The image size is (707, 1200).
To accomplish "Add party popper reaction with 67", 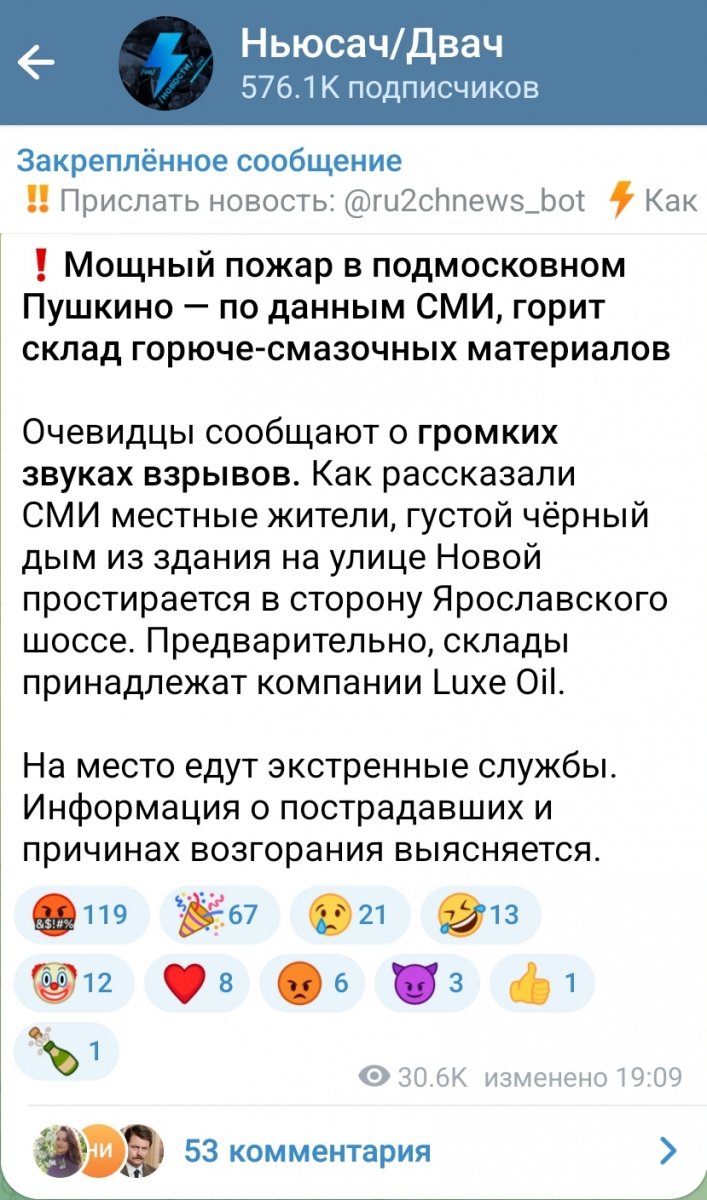I will 217,914.
